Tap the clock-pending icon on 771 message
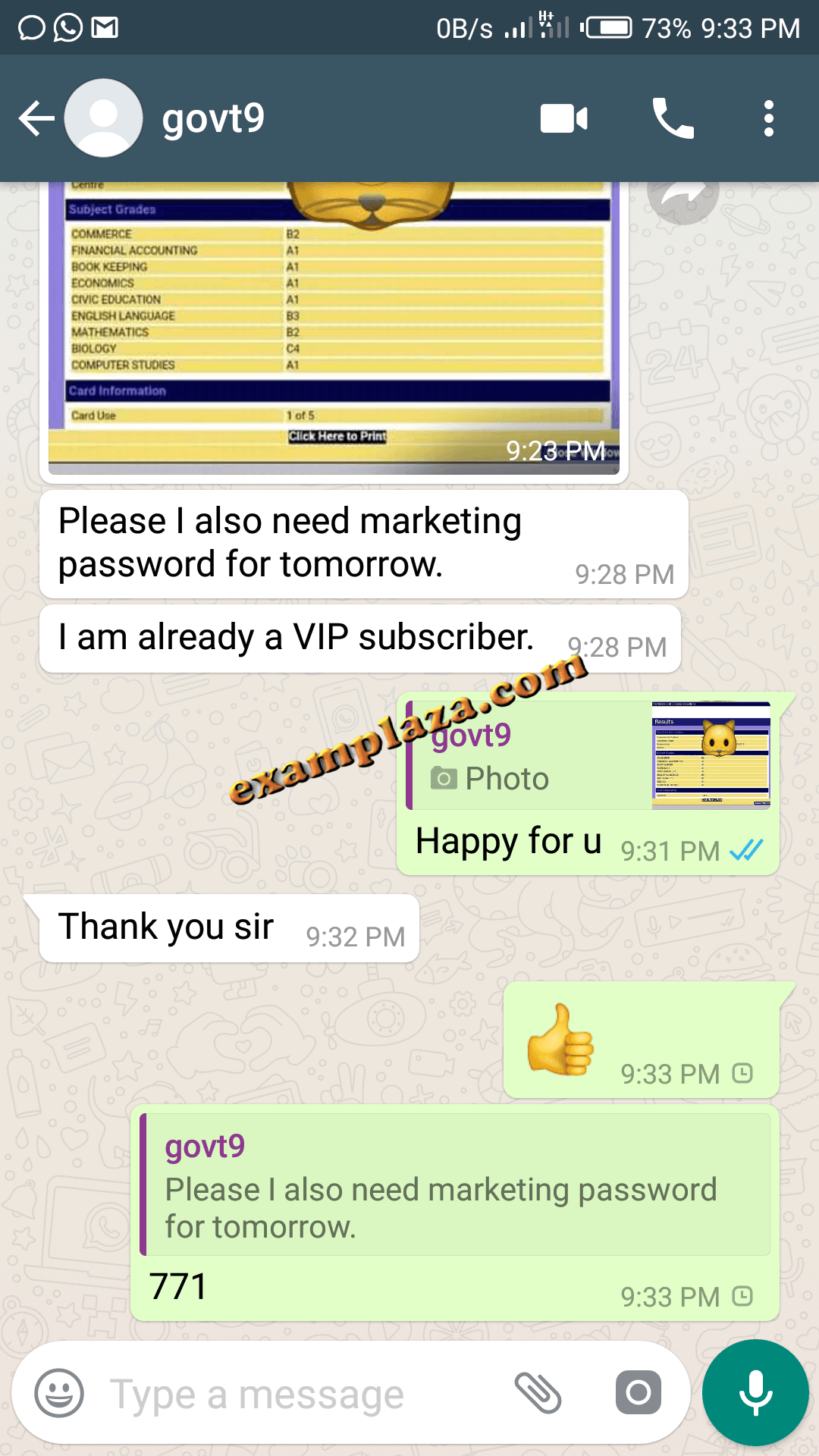Viewport: 819px width, 1456px height. pyautogui.click(x=743, y=1297)
